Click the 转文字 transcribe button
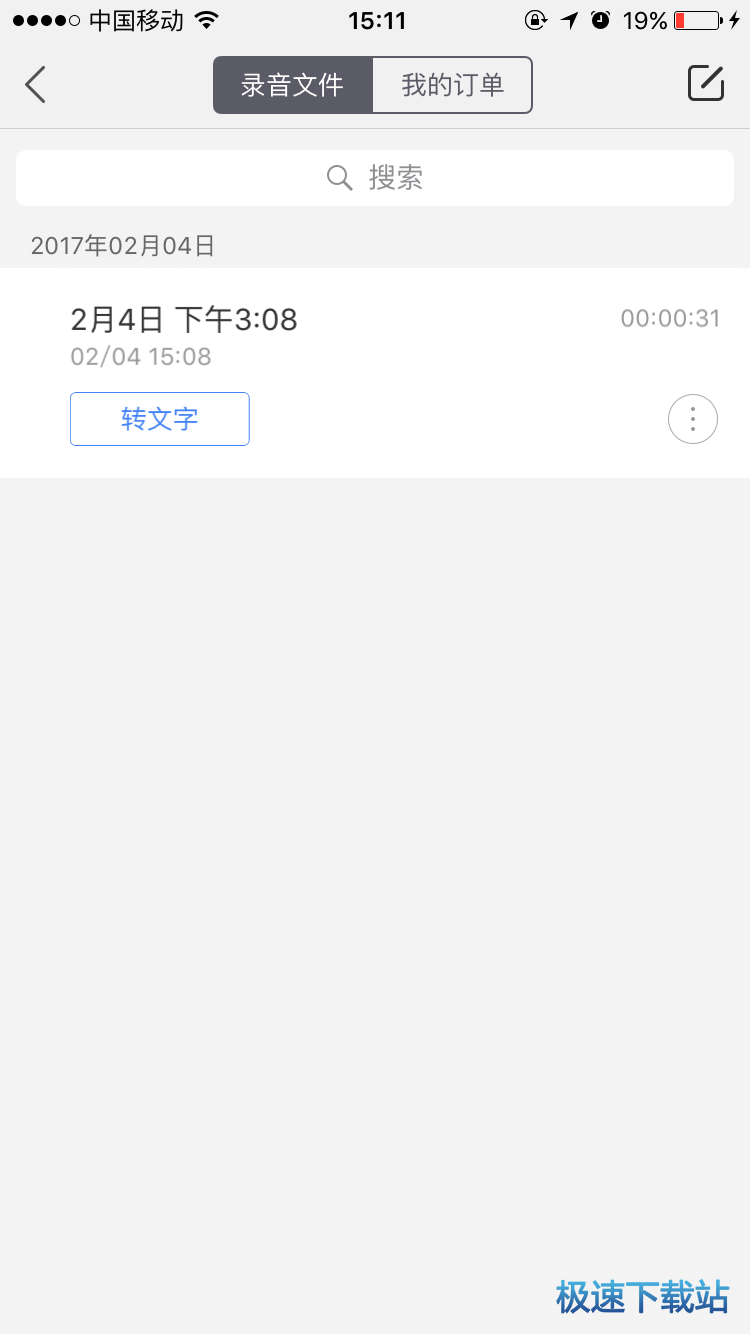This screenshot has width=750, height=1334. 159,418
